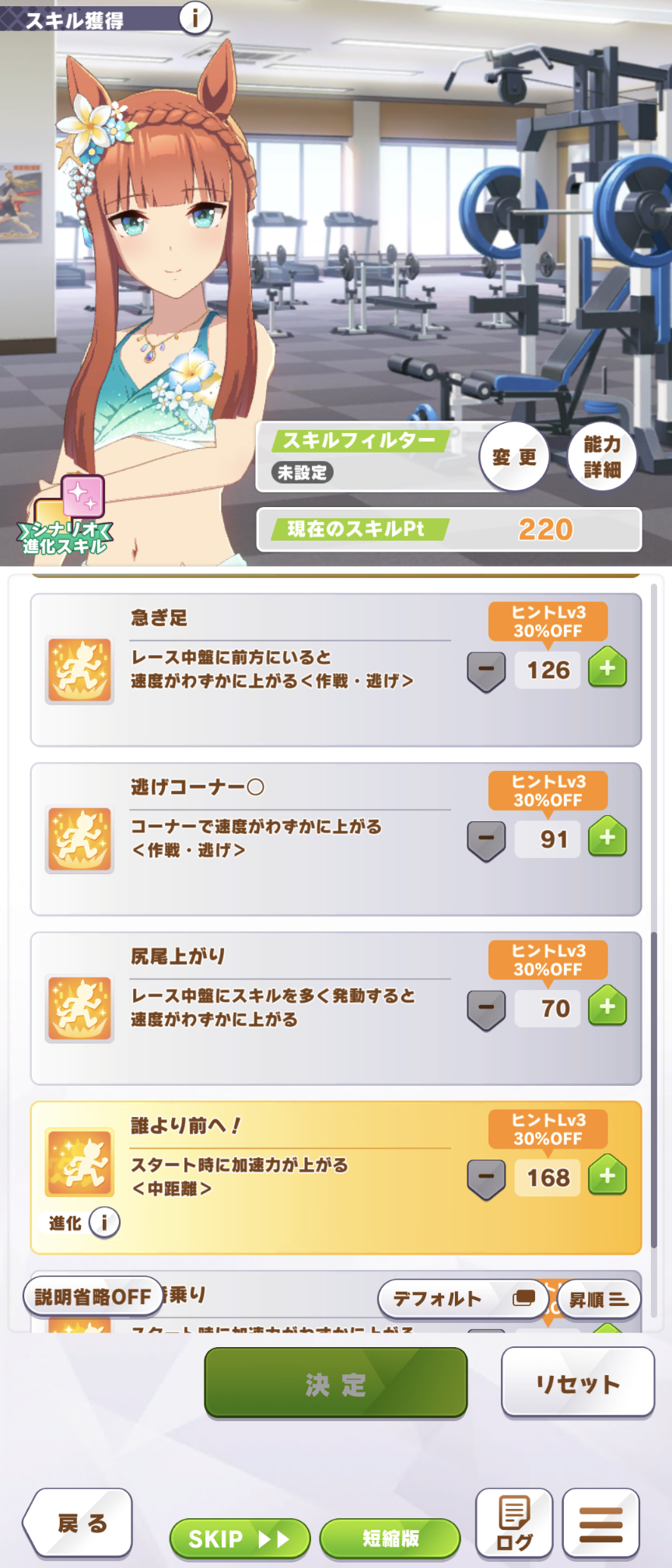This screenshot has height=1568, width=672.
Task: Switch the 昇順 ascending sort order
Action: click(x=598, y=1299)
